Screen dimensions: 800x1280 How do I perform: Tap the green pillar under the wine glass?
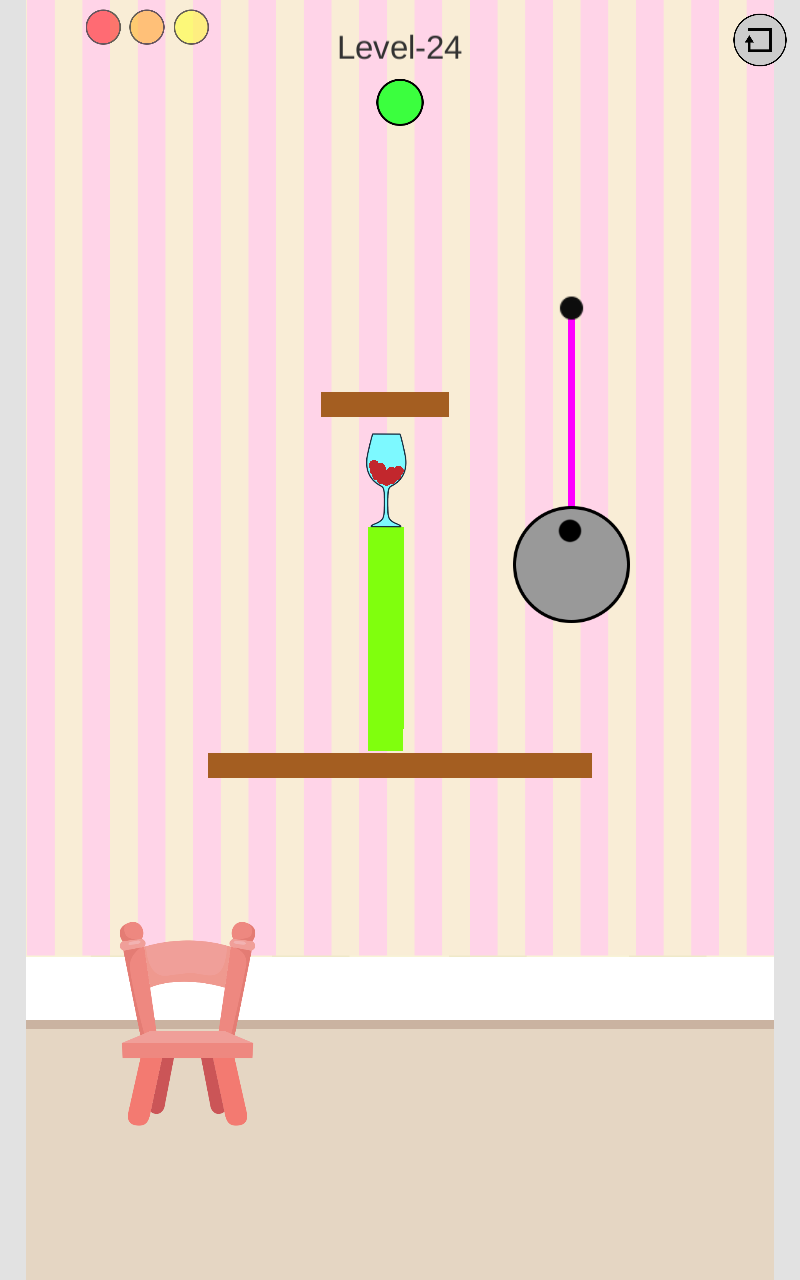386,640
